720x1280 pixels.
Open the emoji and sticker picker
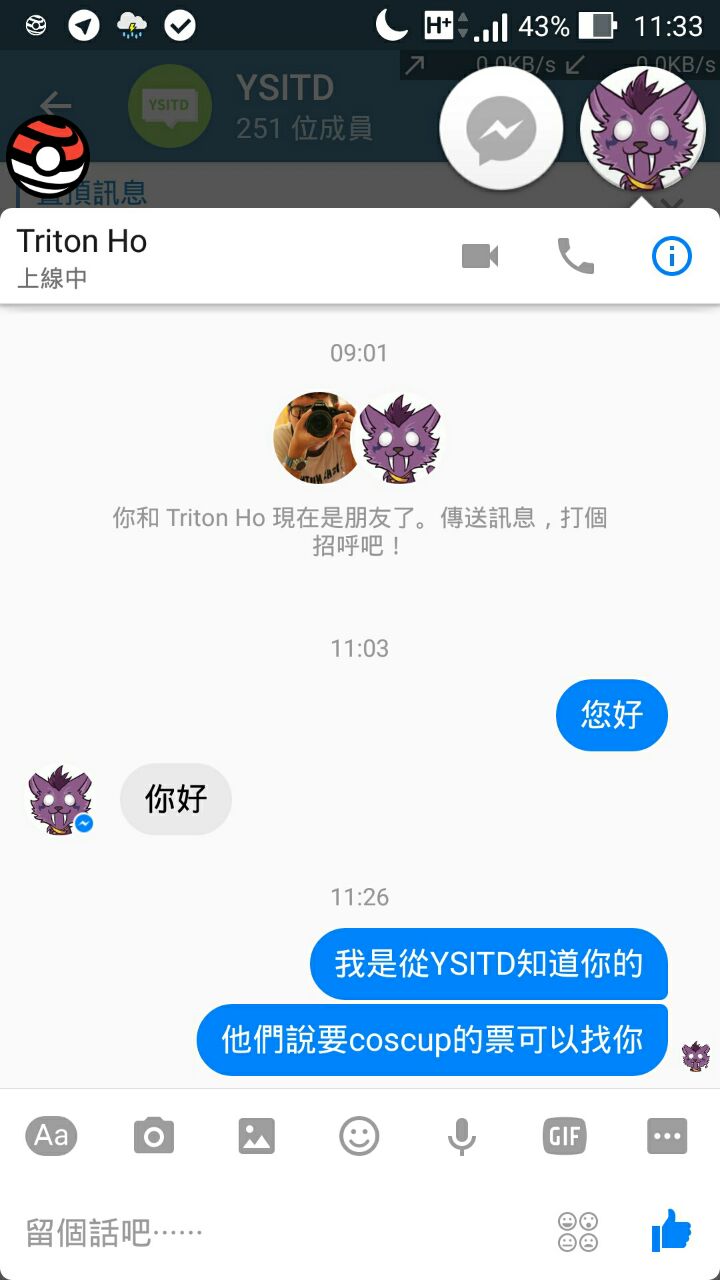click(x=360, y=1136)
